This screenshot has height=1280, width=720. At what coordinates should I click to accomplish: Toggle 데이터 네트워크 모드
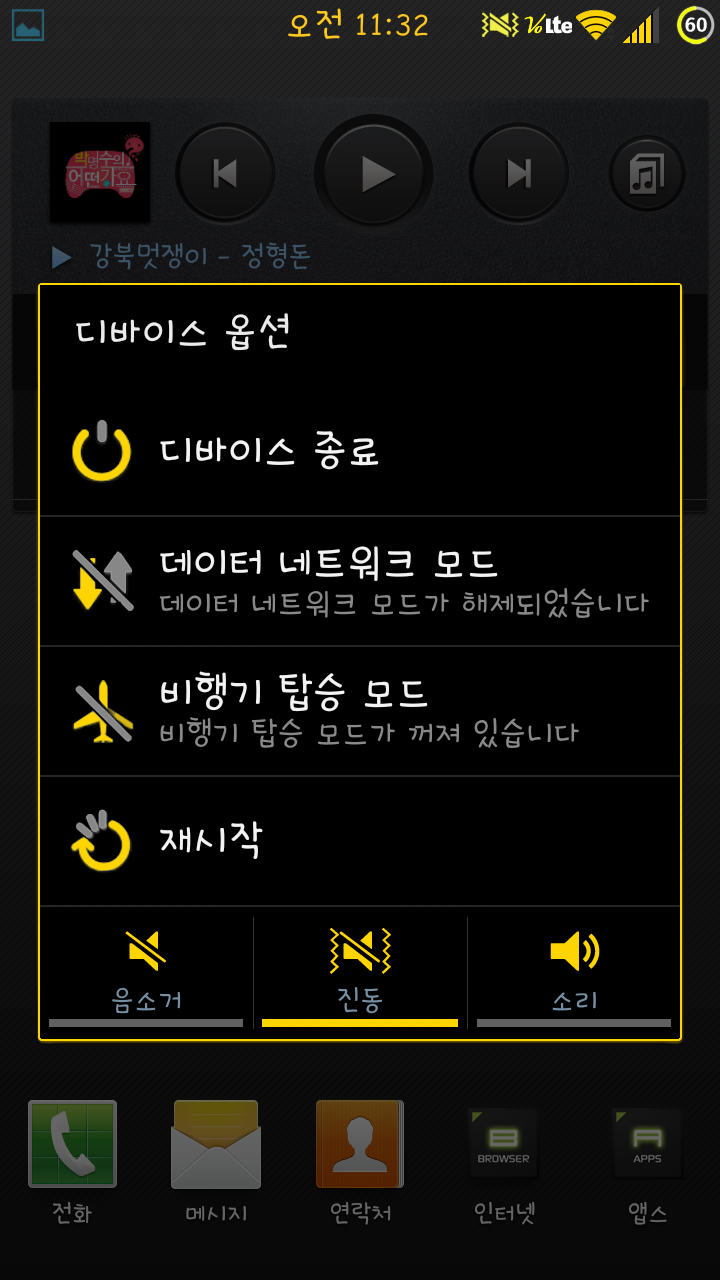(x=360, y=581)
